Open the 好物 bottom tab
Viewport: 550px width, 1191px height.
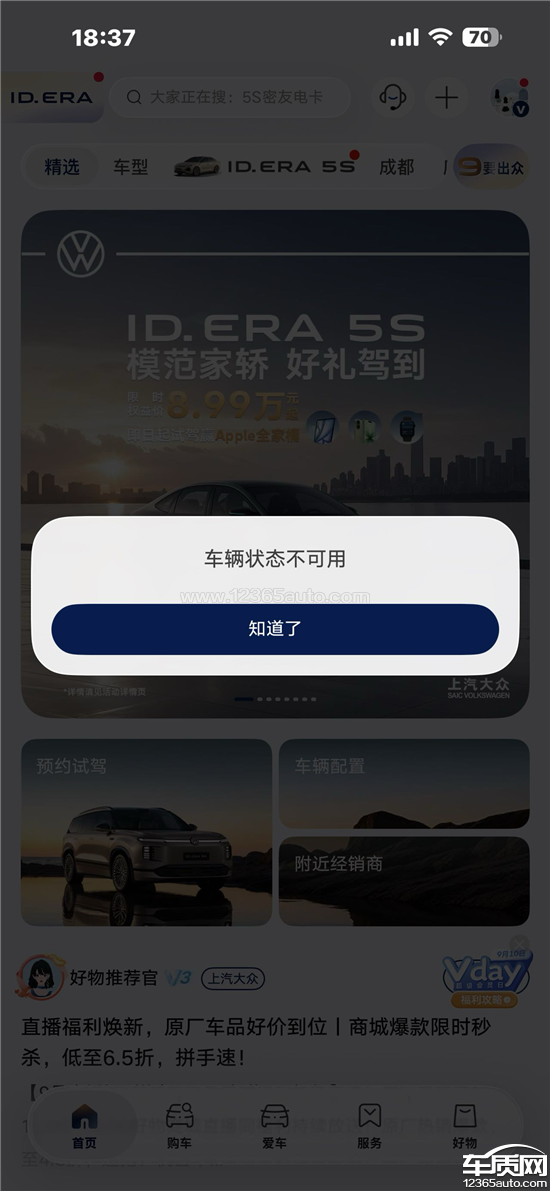[x=464, y=1127]
